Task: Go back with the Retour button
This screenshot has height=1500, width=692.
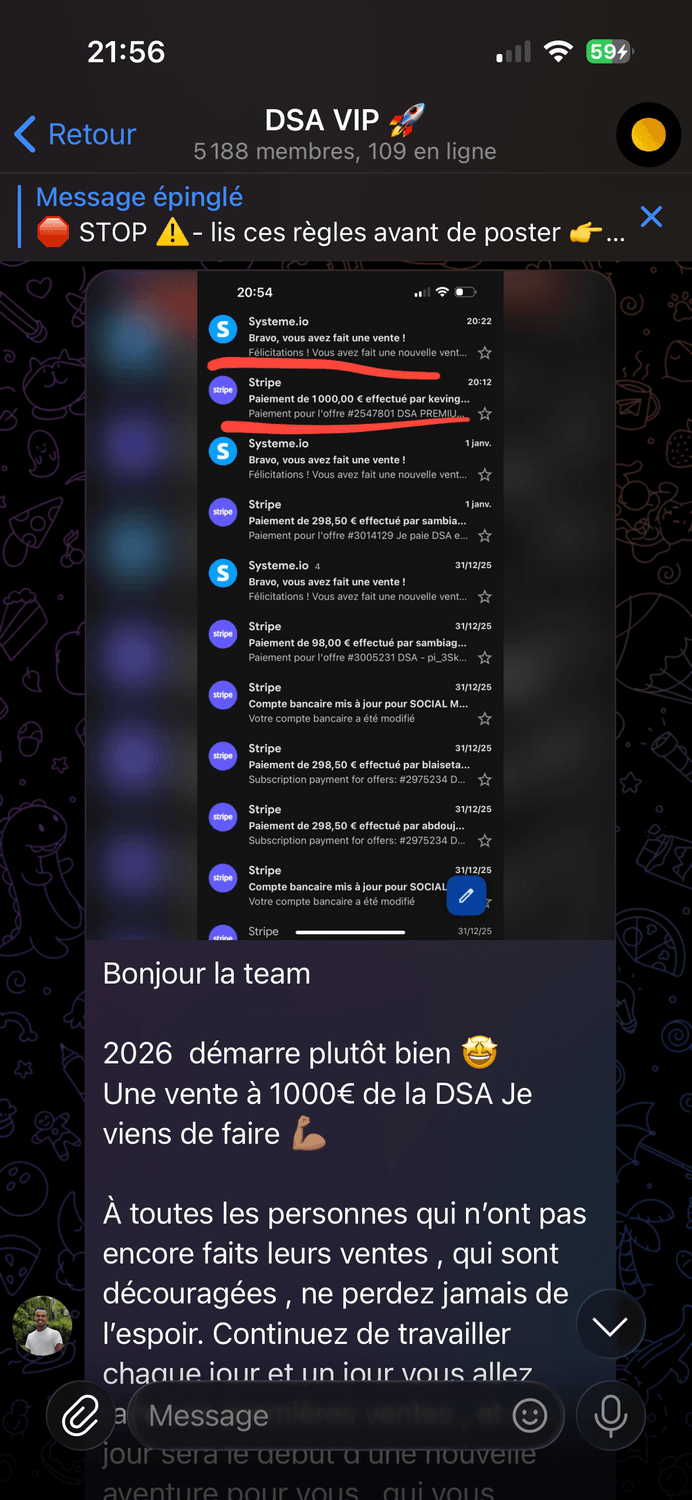Action: [75, 134]
